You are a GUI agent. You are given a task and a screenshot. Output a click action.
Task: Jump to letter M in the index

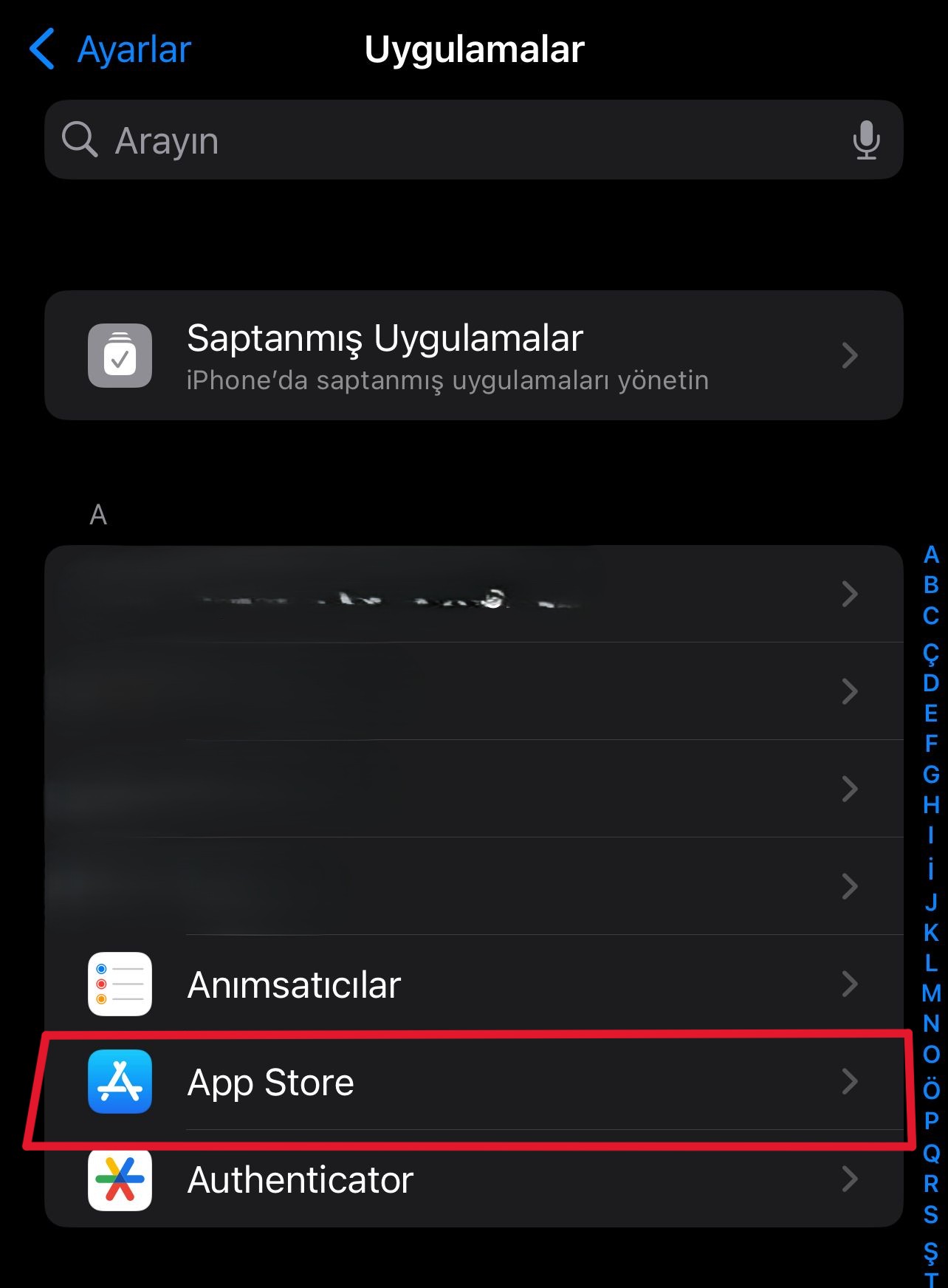[x=931, y=993]
